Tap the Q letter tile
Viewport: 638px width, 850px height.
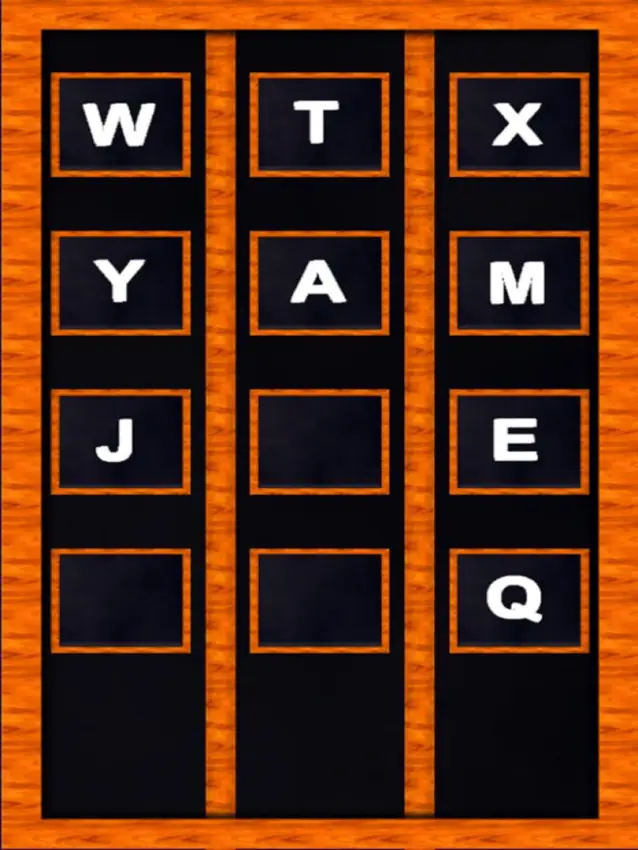tap(517, 600)
